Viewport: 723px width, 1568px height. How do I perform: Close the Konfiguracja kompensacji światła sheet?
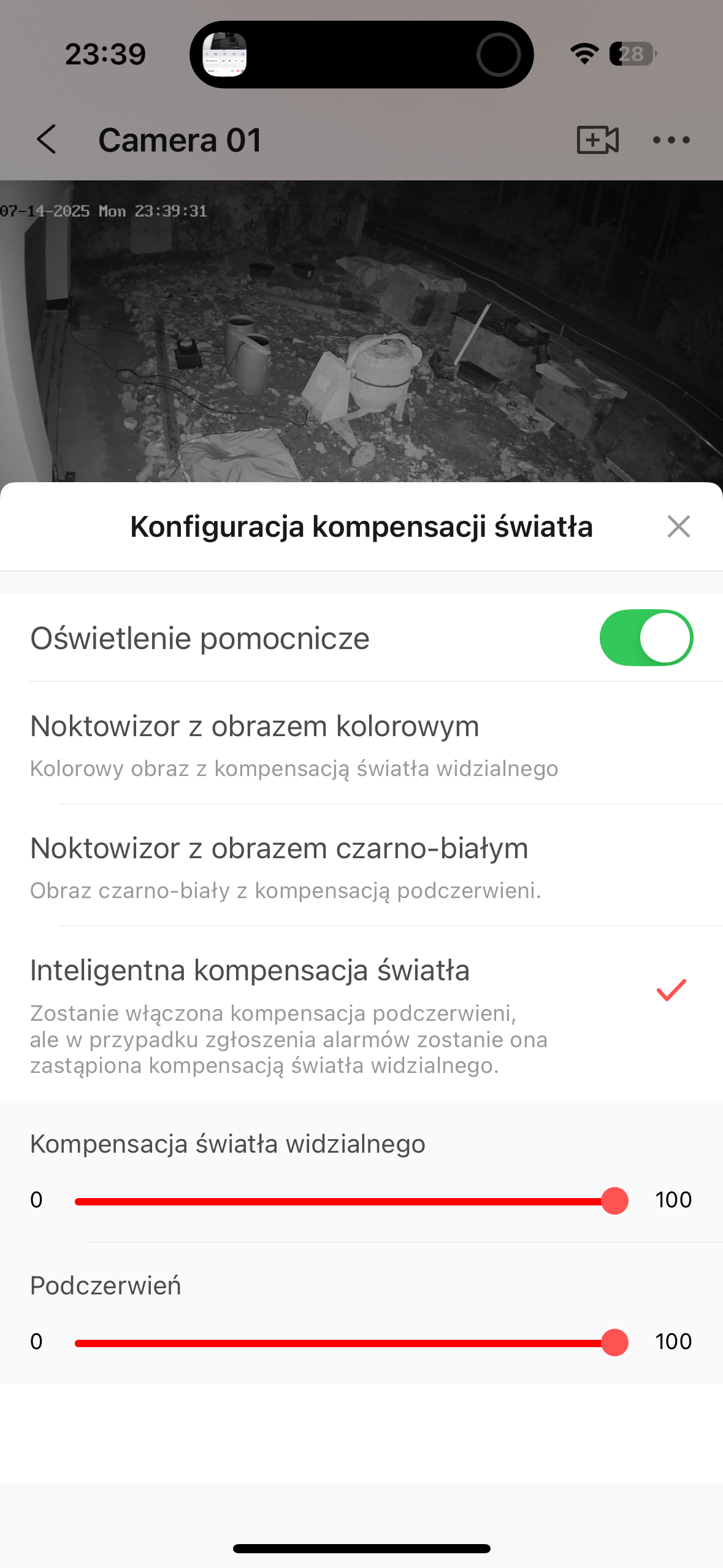click(678, 526)
